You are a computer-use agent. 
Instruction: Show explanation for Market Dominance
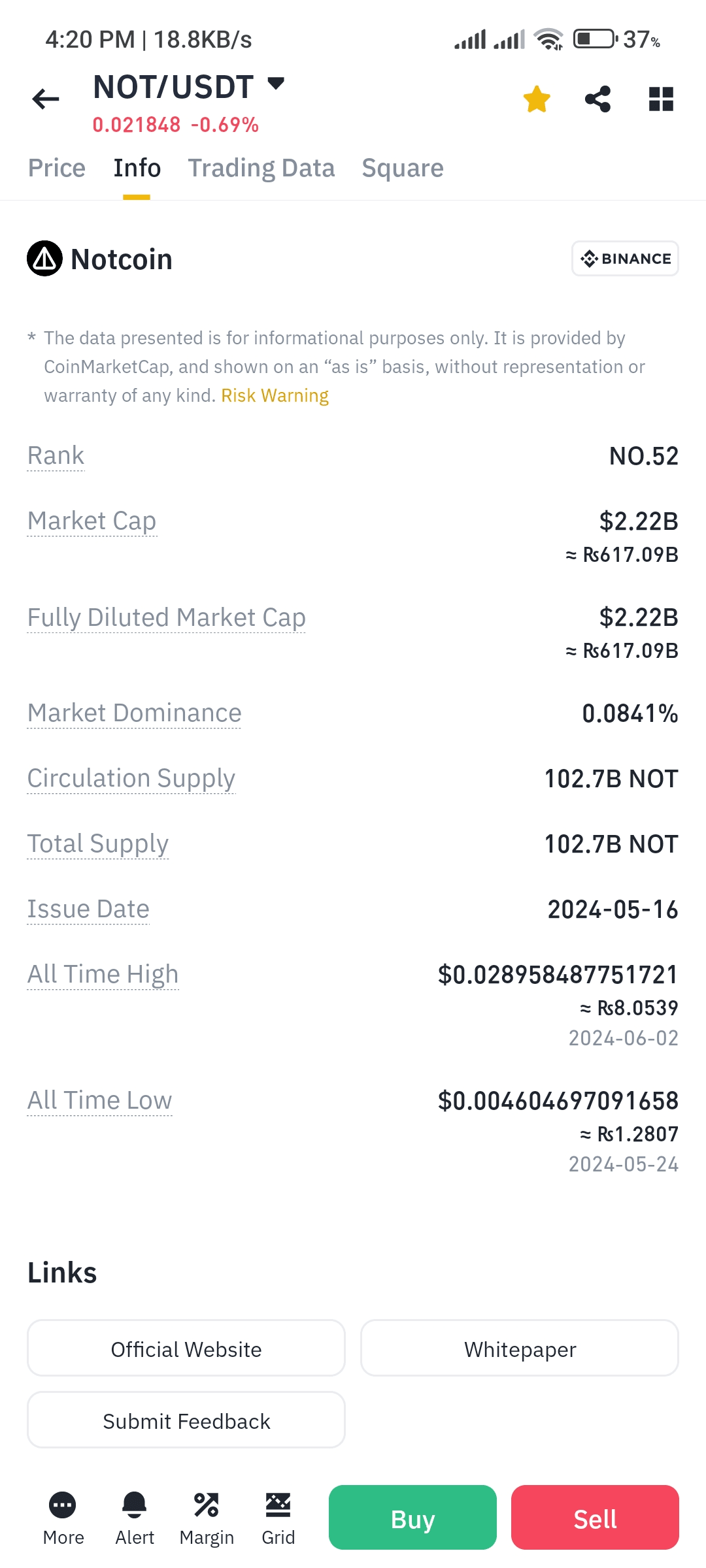(x=135, y=713)
